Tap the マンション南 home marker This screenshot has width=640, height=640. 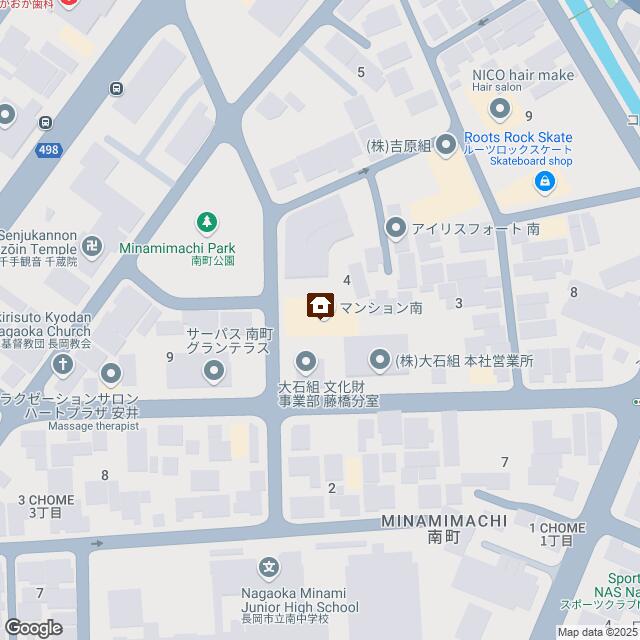pyautogui.click(x=320, y=304)
